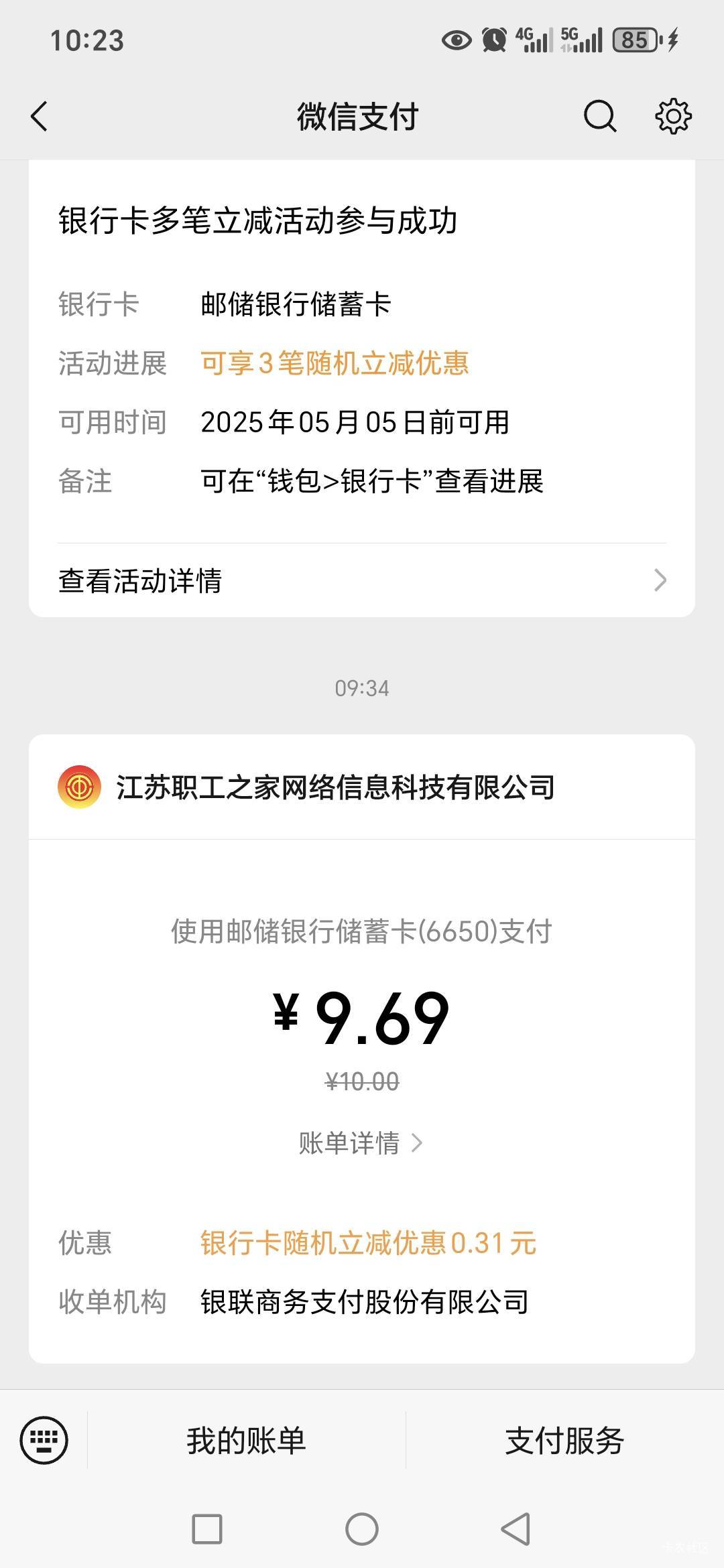The image size is (724, 1568).
Task: Open recent apps with the square button
Action: (x=207, y=1529)
